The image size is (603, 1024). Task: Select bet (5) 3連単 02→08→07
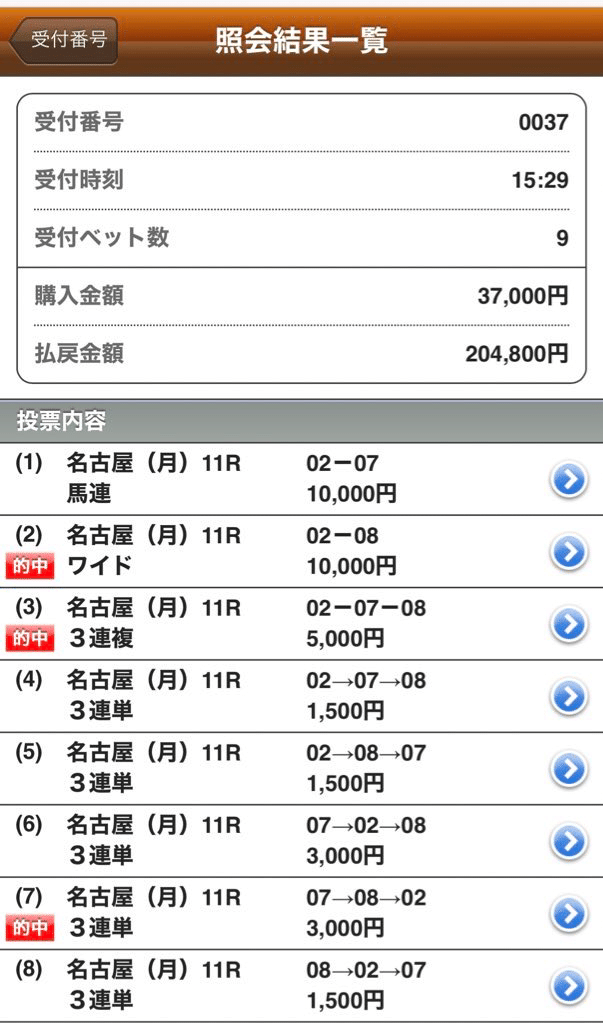pos(301,769)
